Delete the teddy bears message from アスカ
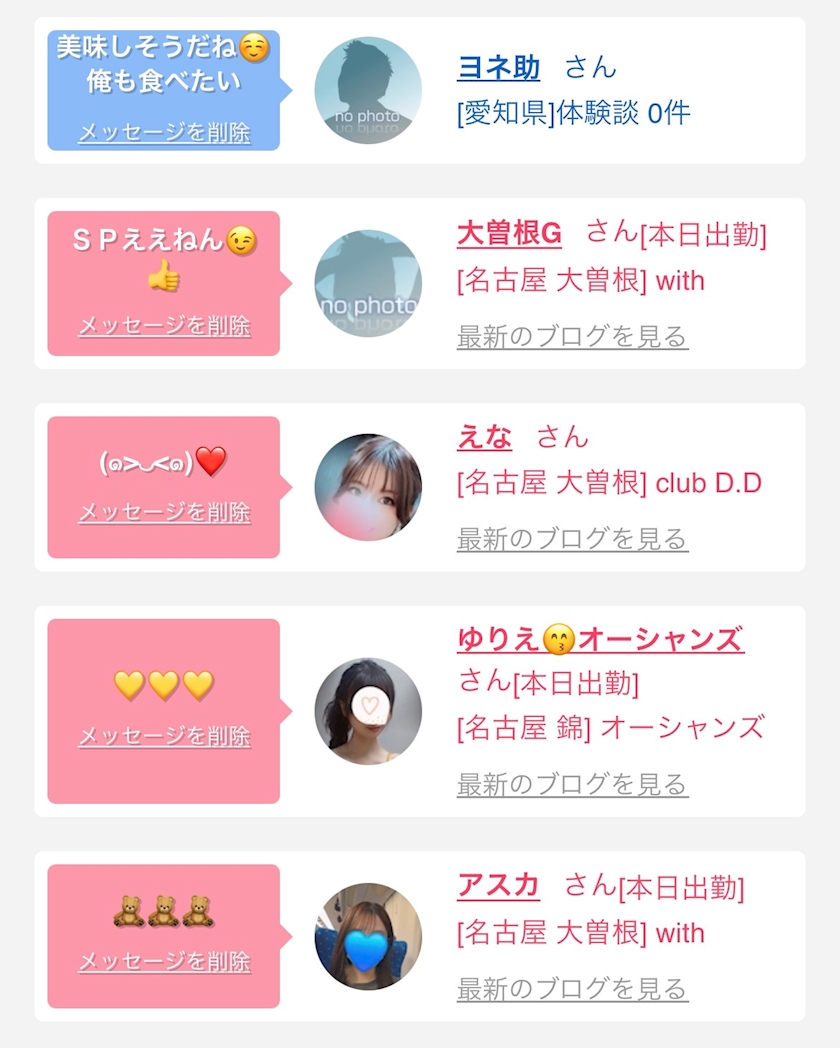This screenshot has width=840, height=1048. [x=164, y=961]
